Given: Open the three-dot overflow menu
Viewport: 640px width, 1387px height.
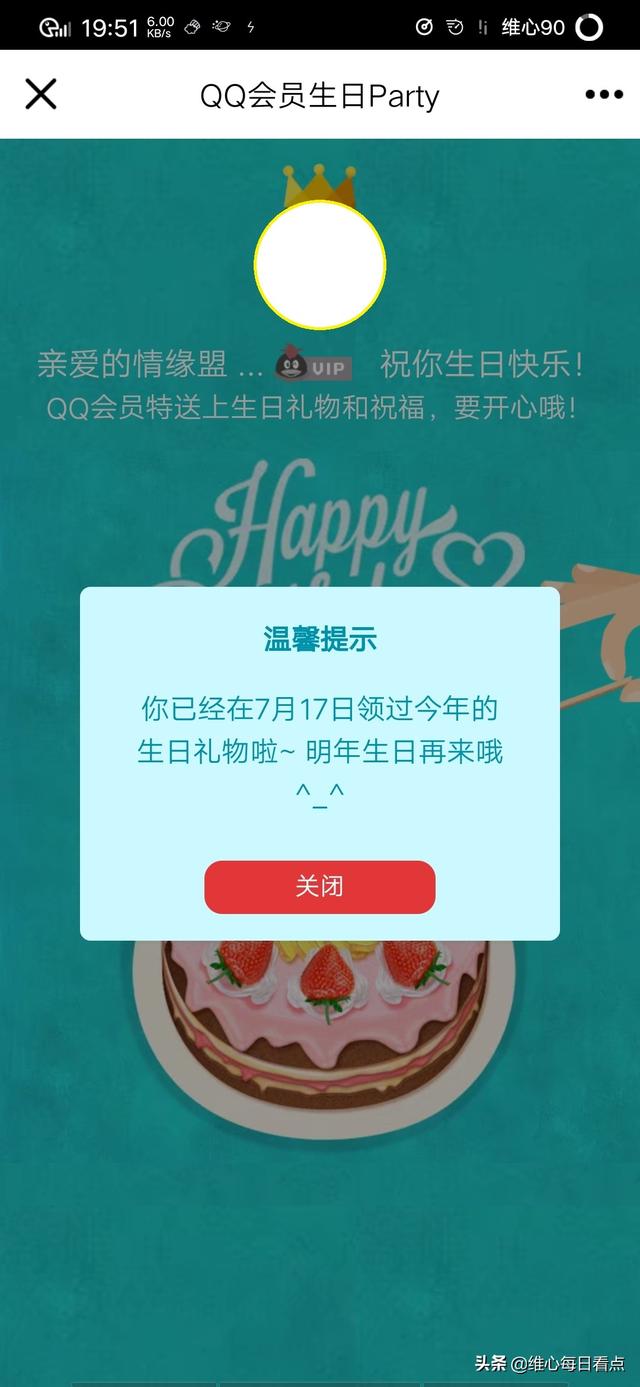Looking at the screenshot, I should pos(603,95).
